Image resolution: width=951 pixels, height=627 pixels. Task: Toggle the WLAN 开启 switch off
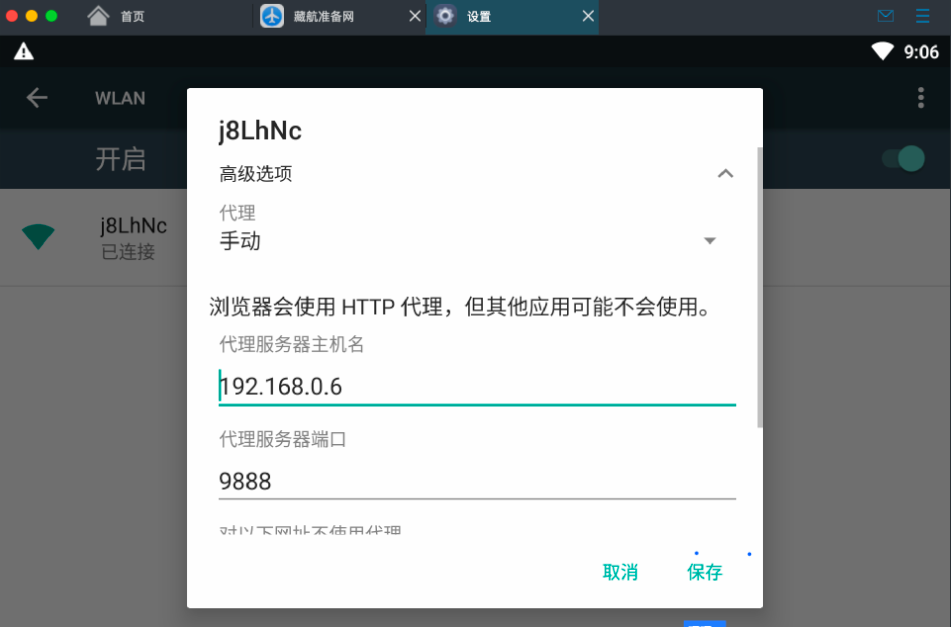pyautogui.click(x=903, y=159)
